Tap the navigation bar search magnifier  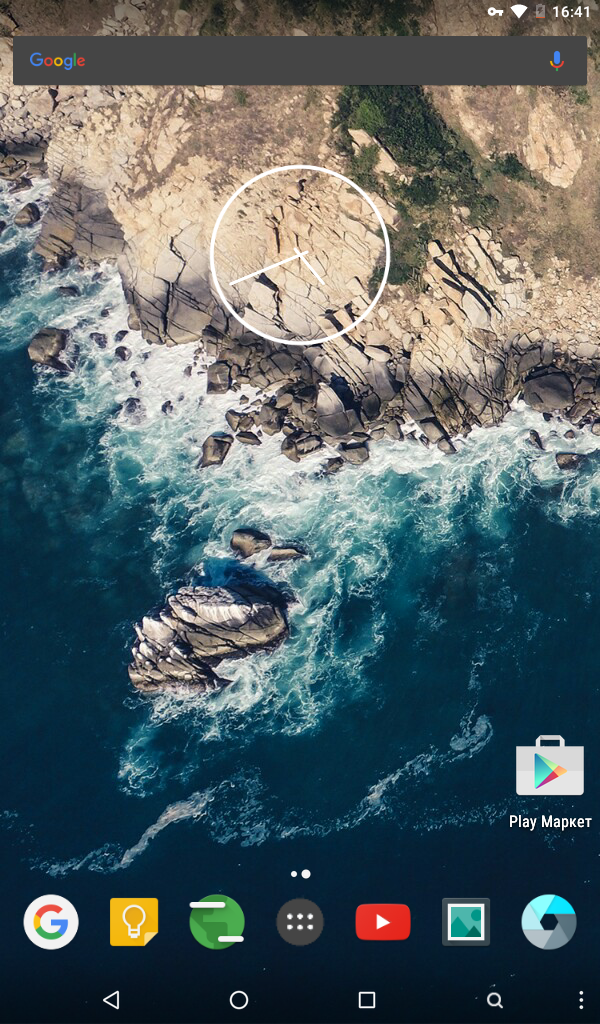point(494,1000)
